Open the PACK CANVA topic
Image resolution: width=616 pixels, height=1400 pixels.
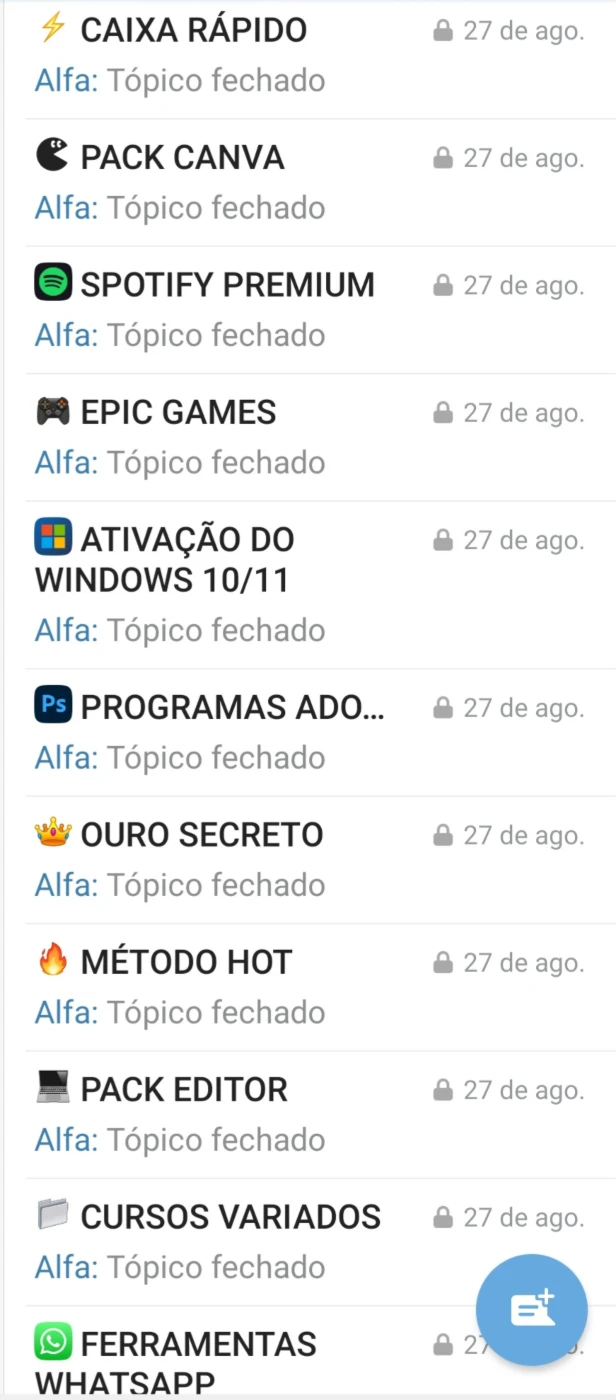coord(182,158)
